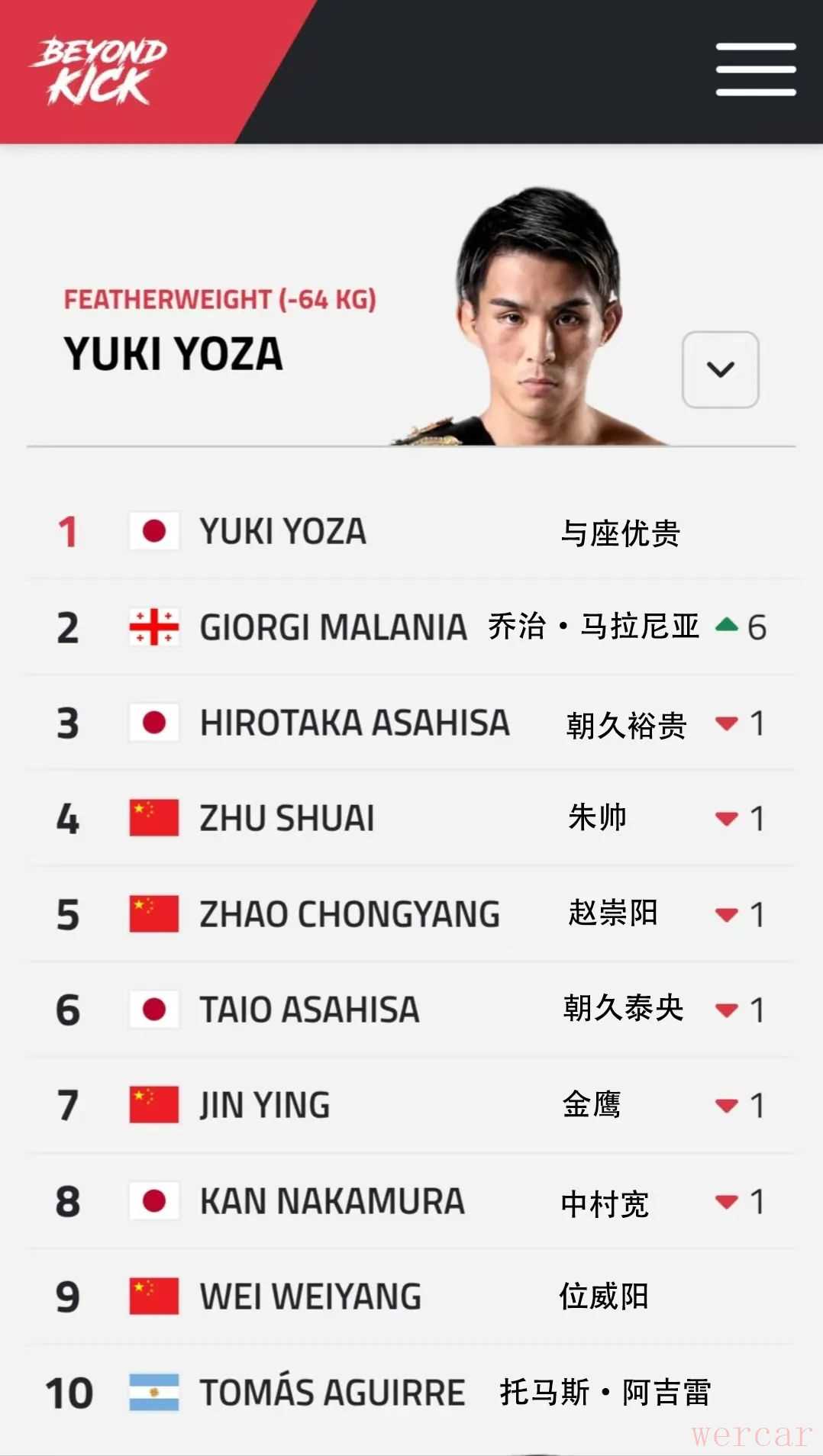Screen dimensions: 823x1456
Task: View Wei Weiyang's entry
Action: pos(310,1297)
